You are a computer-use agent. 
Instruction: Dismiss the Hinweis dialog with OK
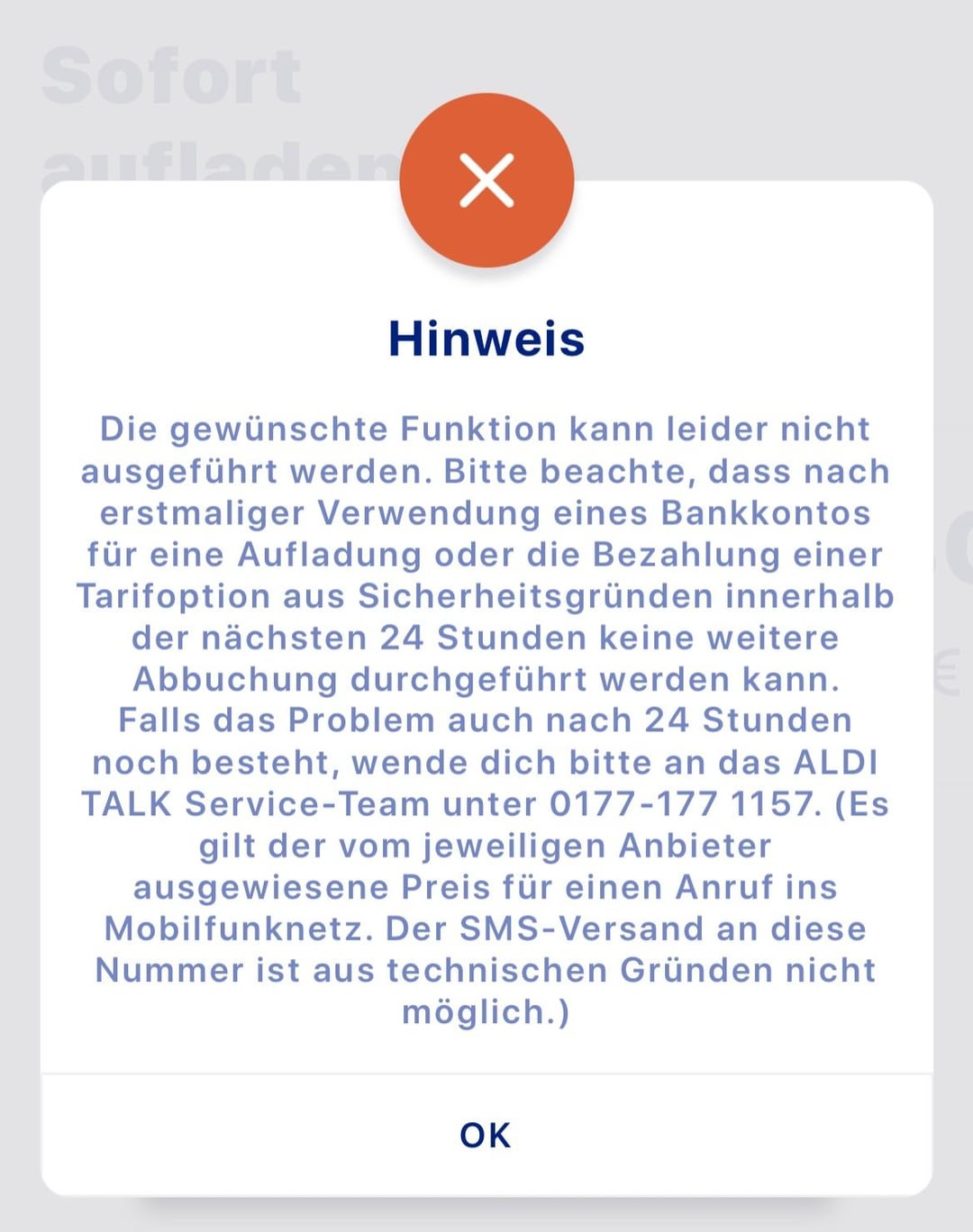486,1135
